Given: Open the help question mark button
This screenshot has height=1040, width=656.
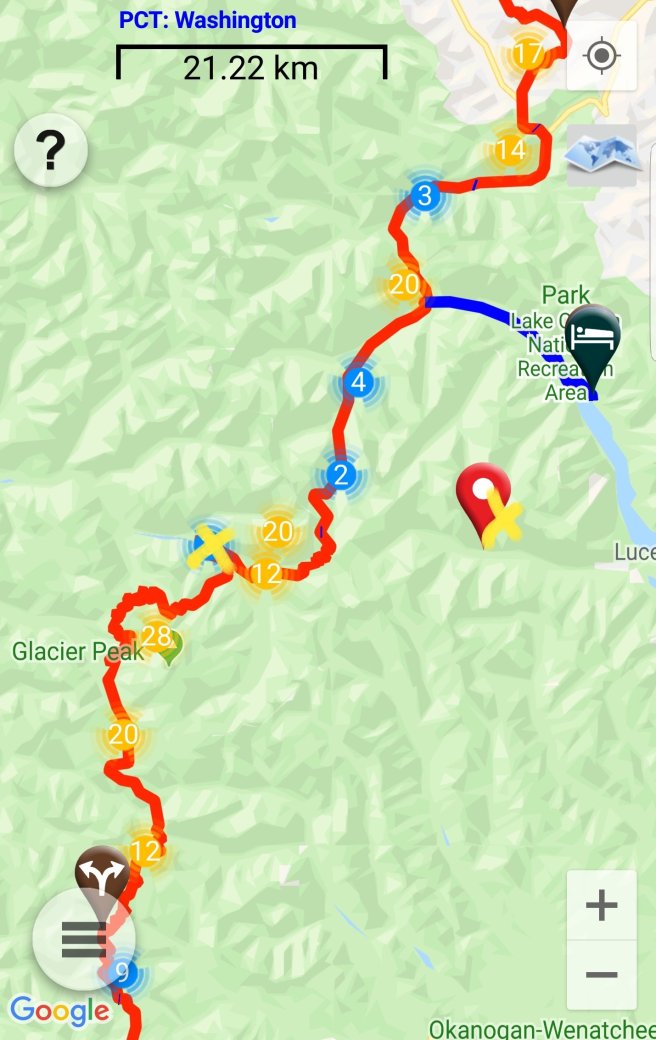Looking at the screenshot, I should [50, 151].
